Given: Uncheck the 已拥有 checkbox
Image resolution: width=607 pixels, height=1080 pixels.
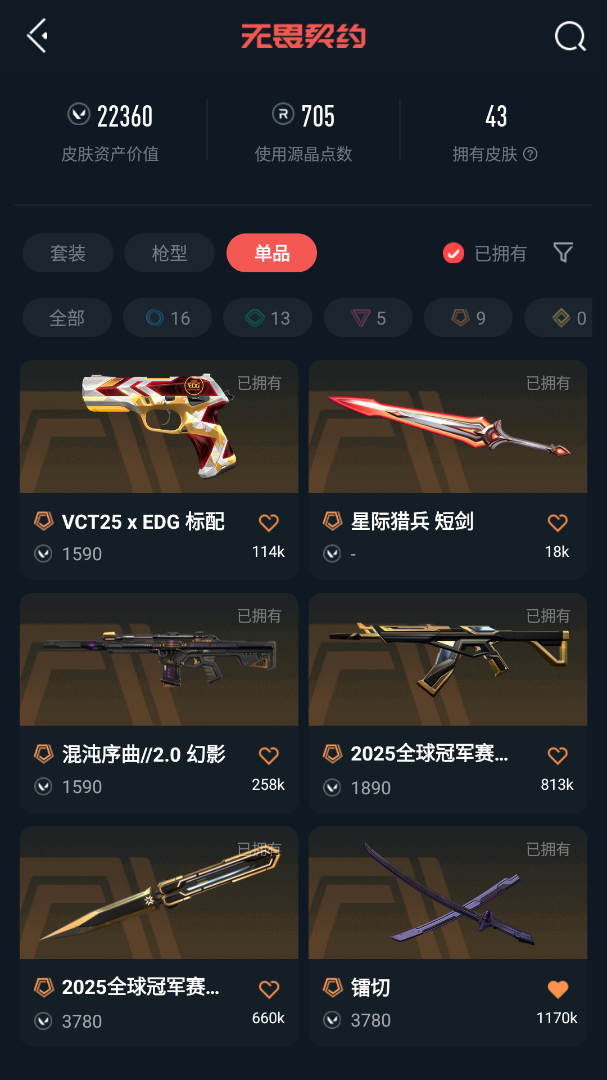Looking at the screenshot, I should pos(453,253).
